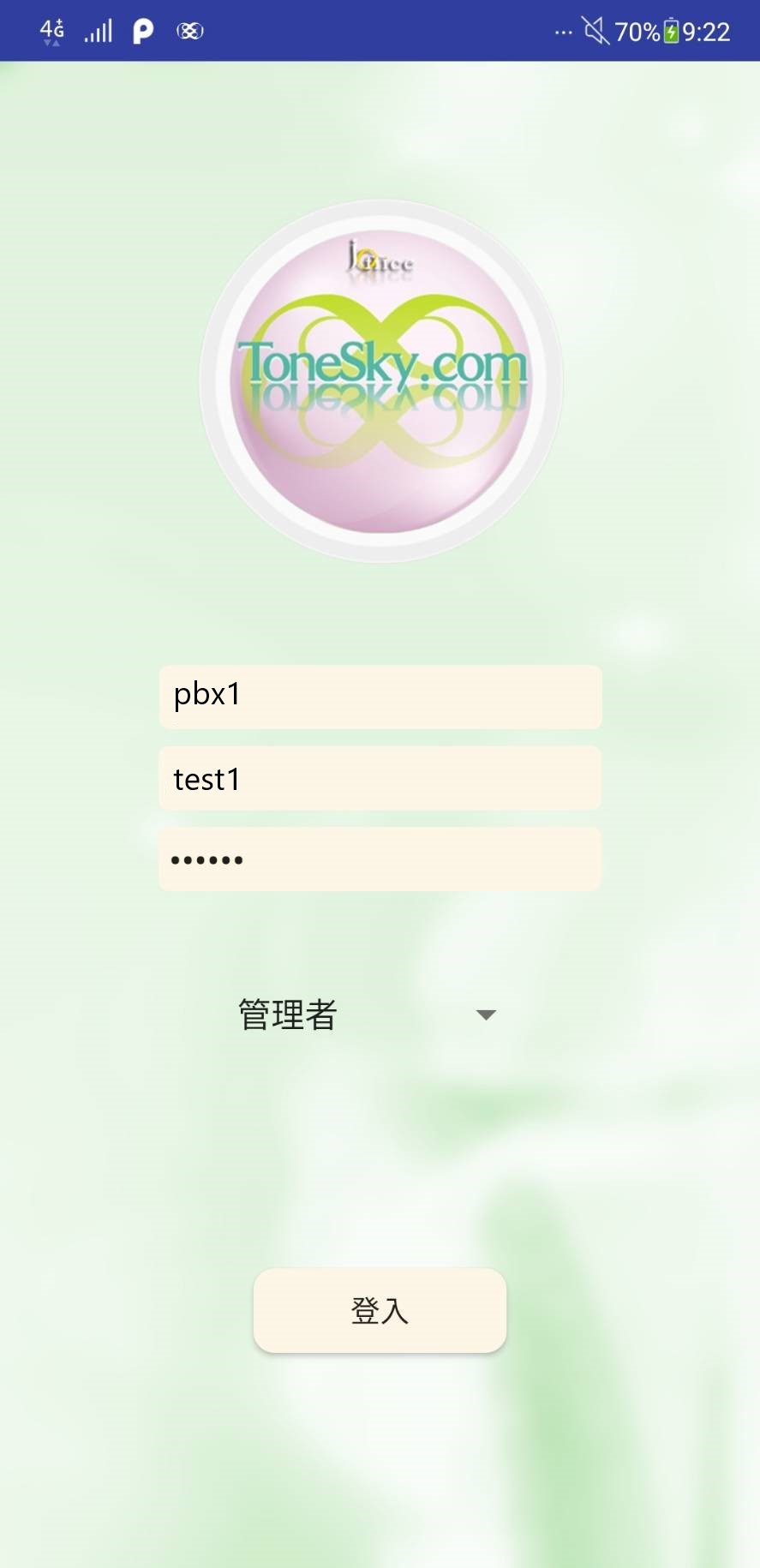
Task: Tap the field containing pbx1
Action: tap(380, 697)
